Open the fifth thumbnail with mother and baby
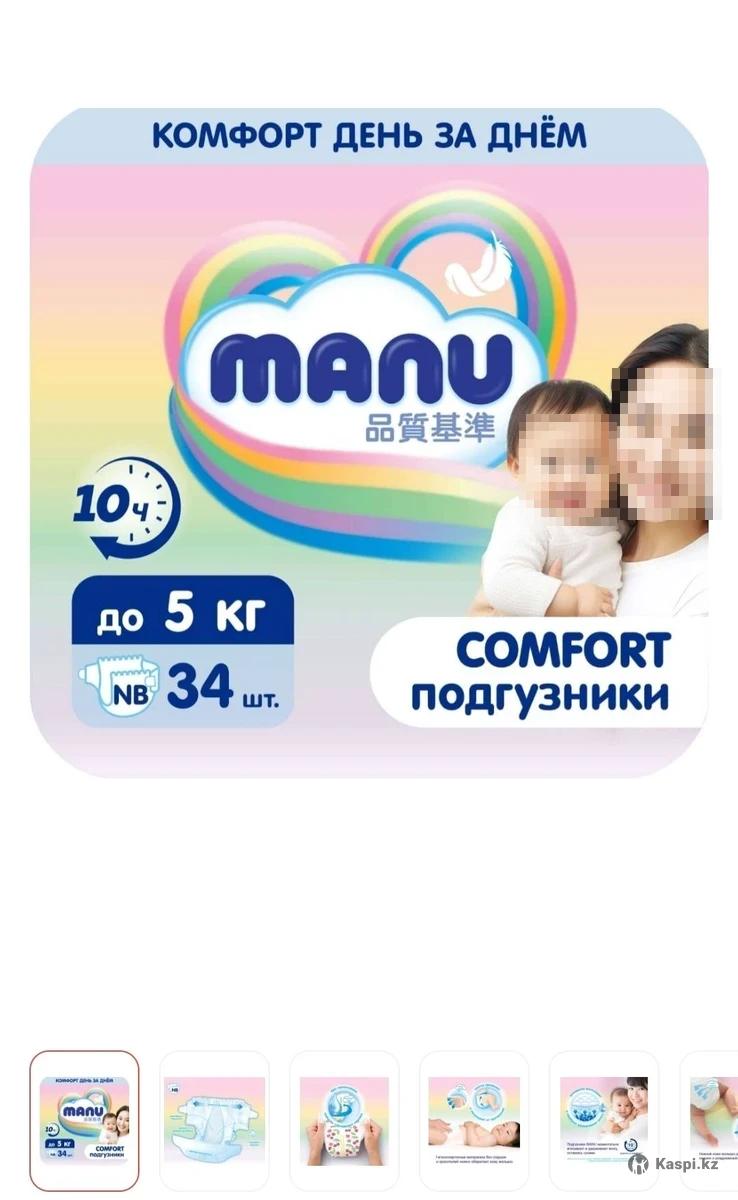 coord(604,1120)
